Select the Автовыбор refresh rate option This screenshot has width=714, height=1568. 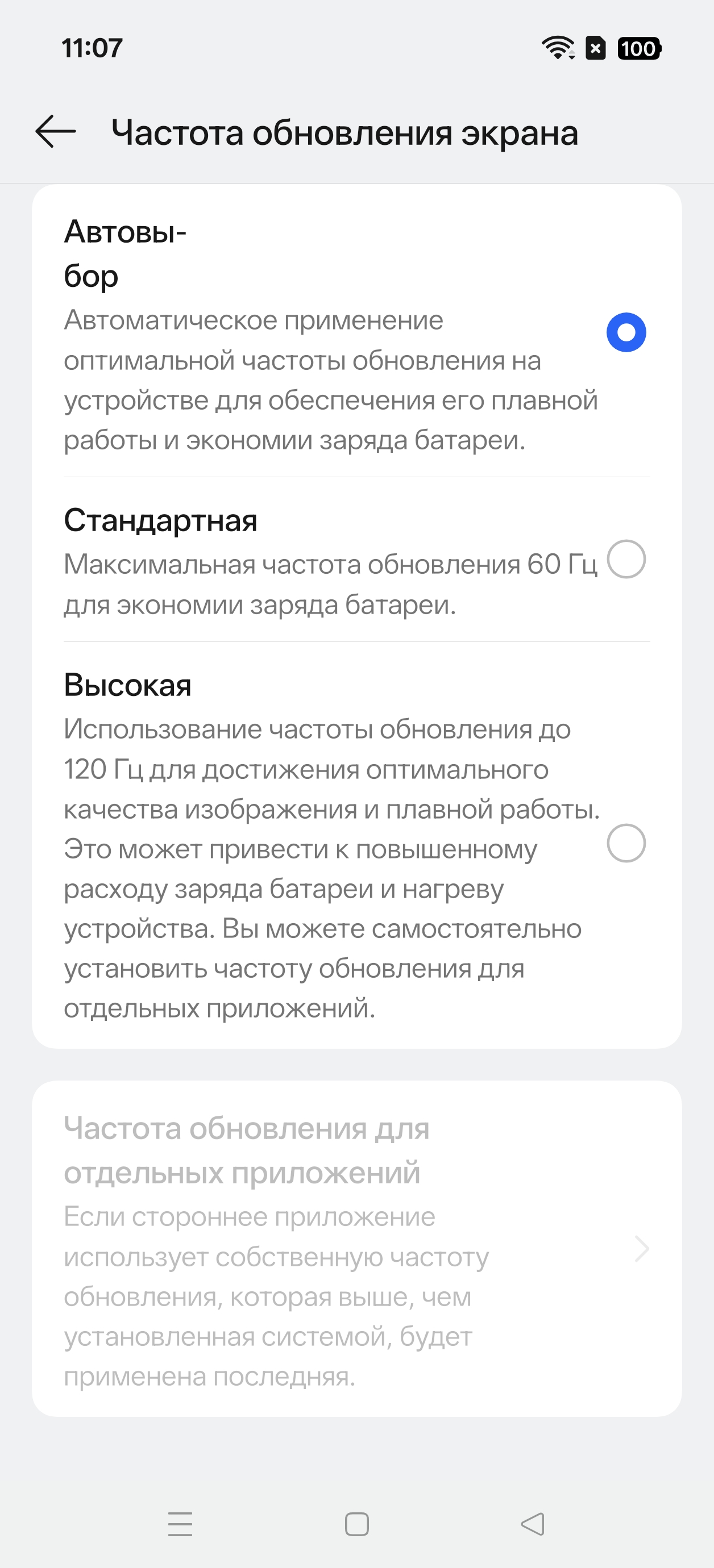pyautogui.click(x=626, y=332)
